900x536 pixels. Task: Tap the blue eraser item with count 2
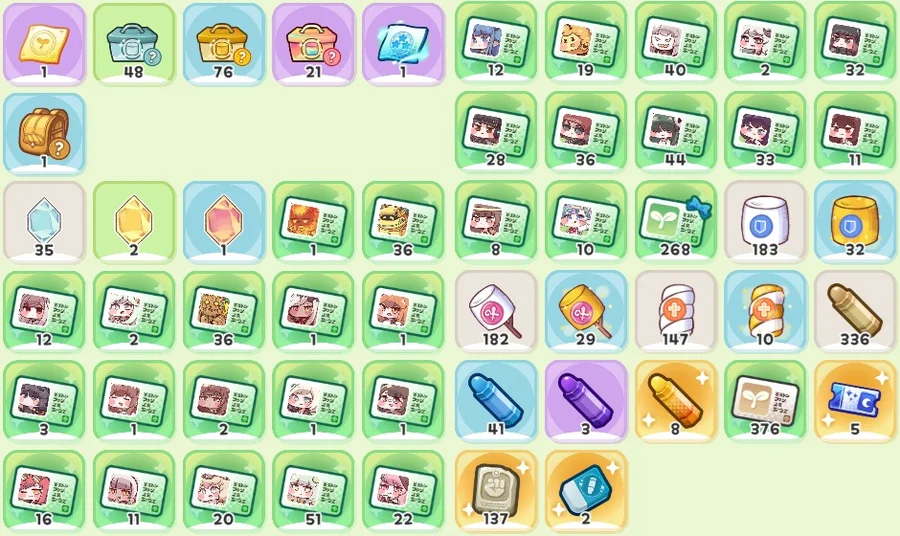click(585, 490)
